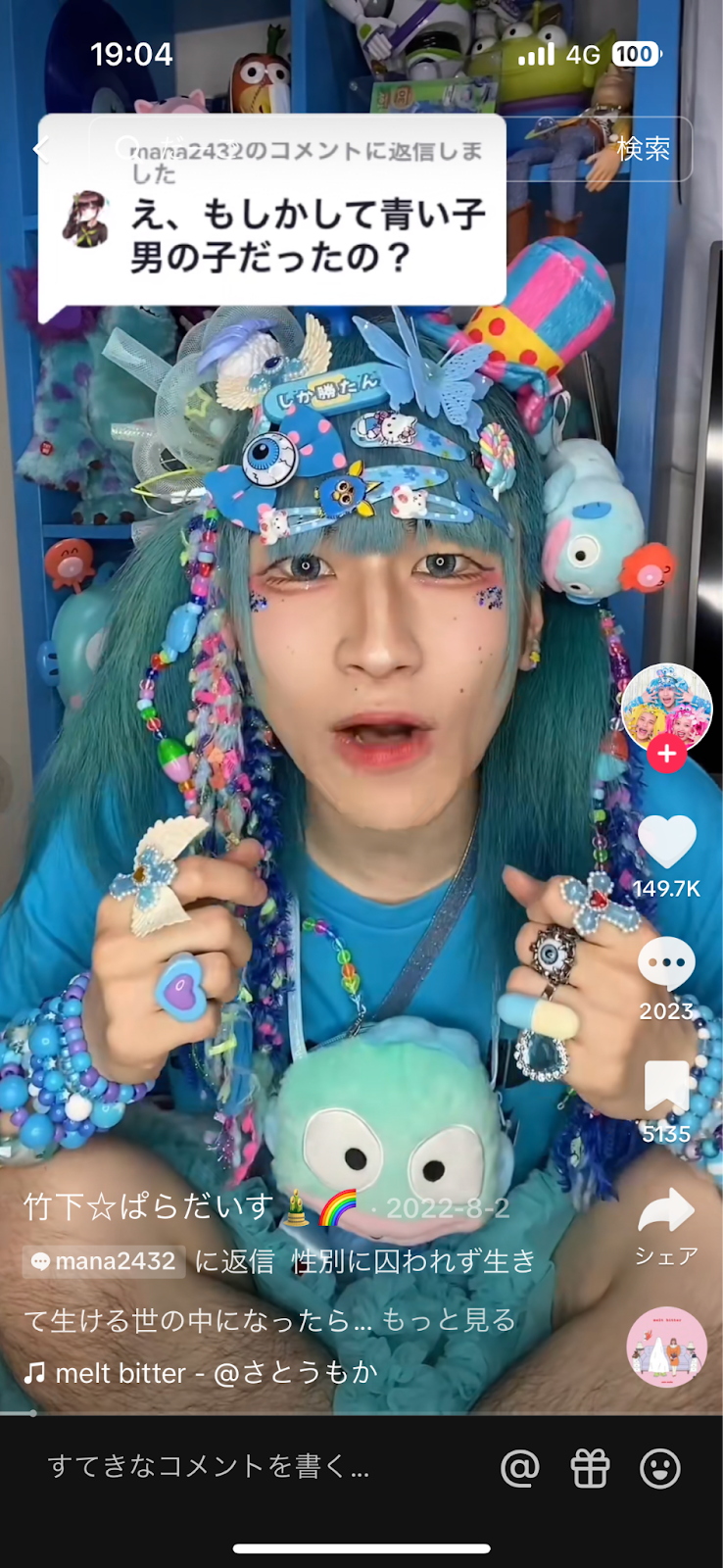Open the emoji smiley picker
The height and width of the screenshot is (1568, 723).
pyautogui.click(x=660, y=1468)
